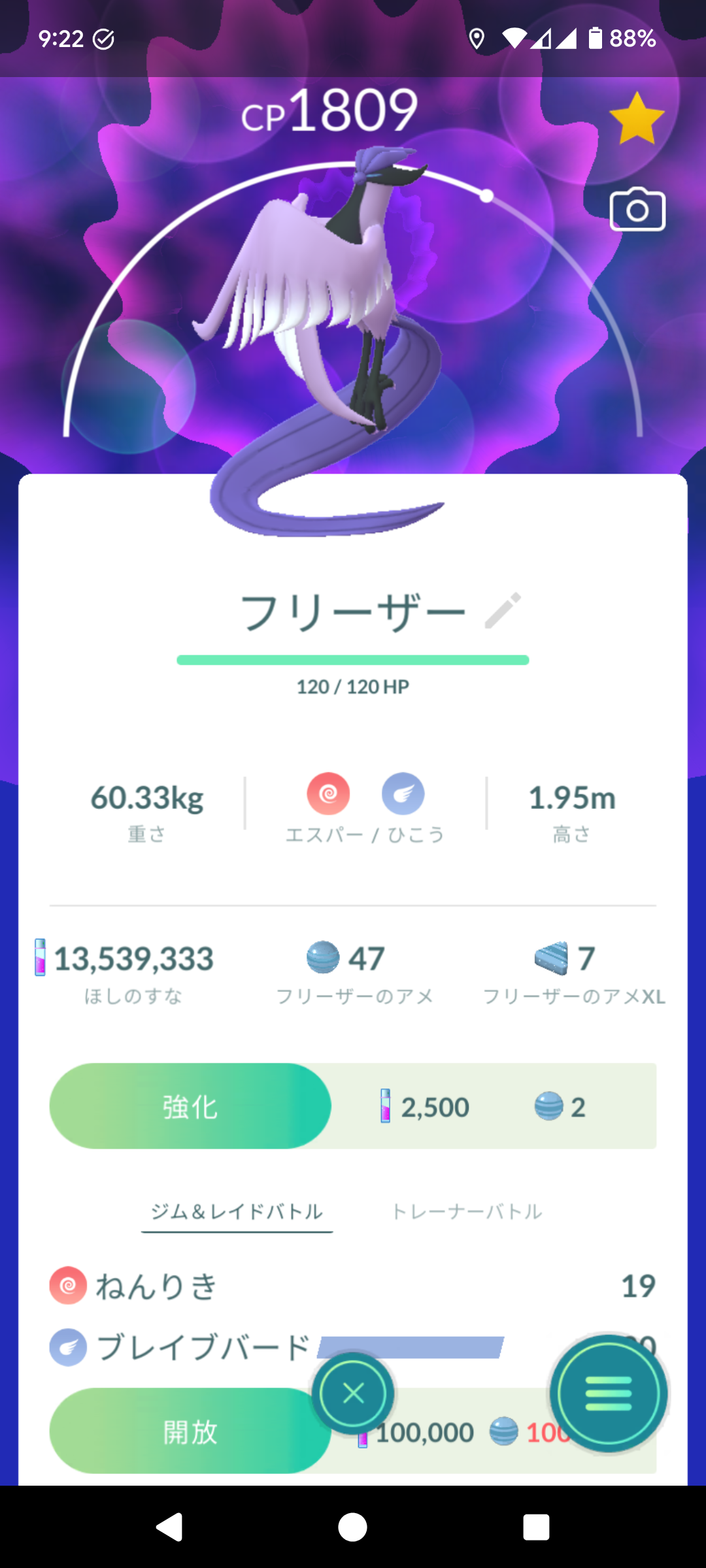
Task: Go back using the system back button
Action: [169, 1527]
